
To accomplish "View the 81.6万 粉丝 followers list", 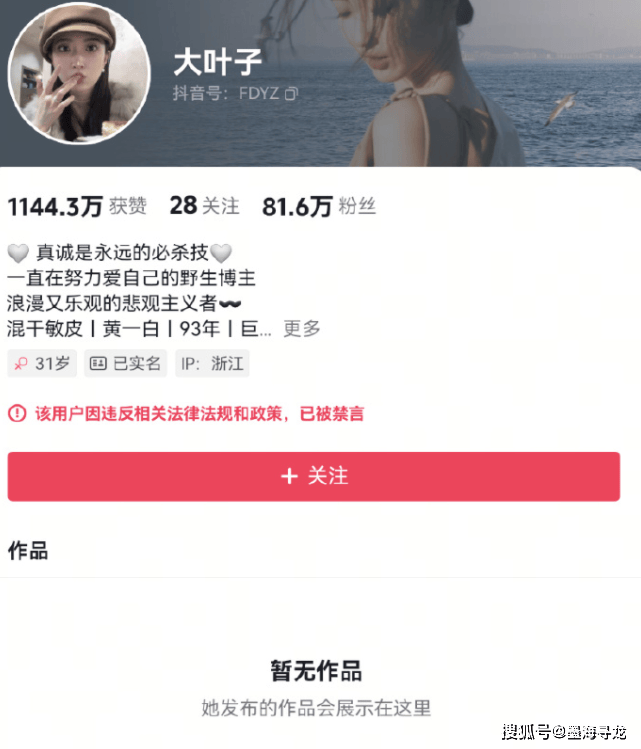I will 319,206.
